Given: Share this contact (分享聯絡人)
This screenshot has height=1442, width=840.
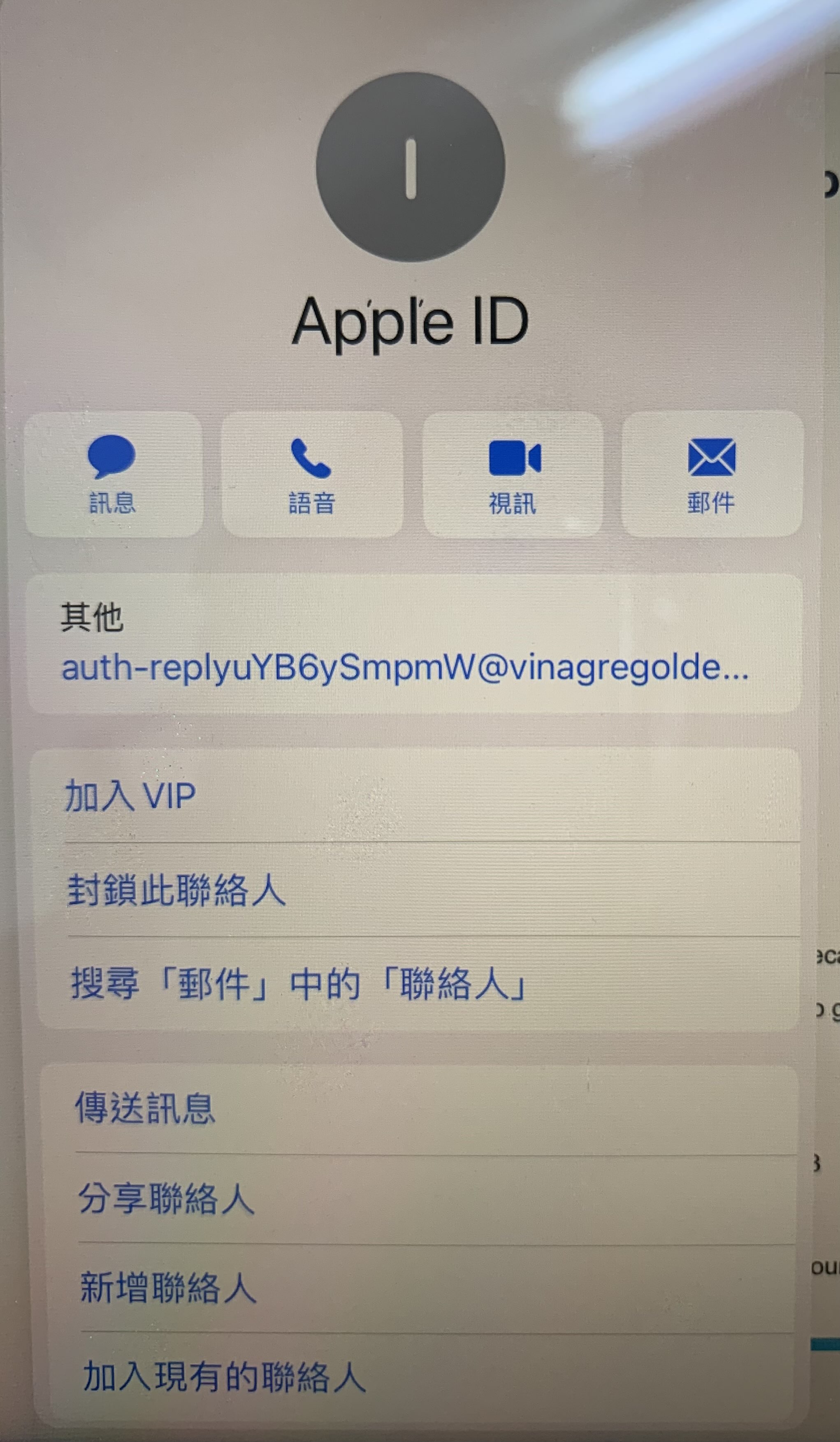Looking at the screenshot, I should 166,1198.
